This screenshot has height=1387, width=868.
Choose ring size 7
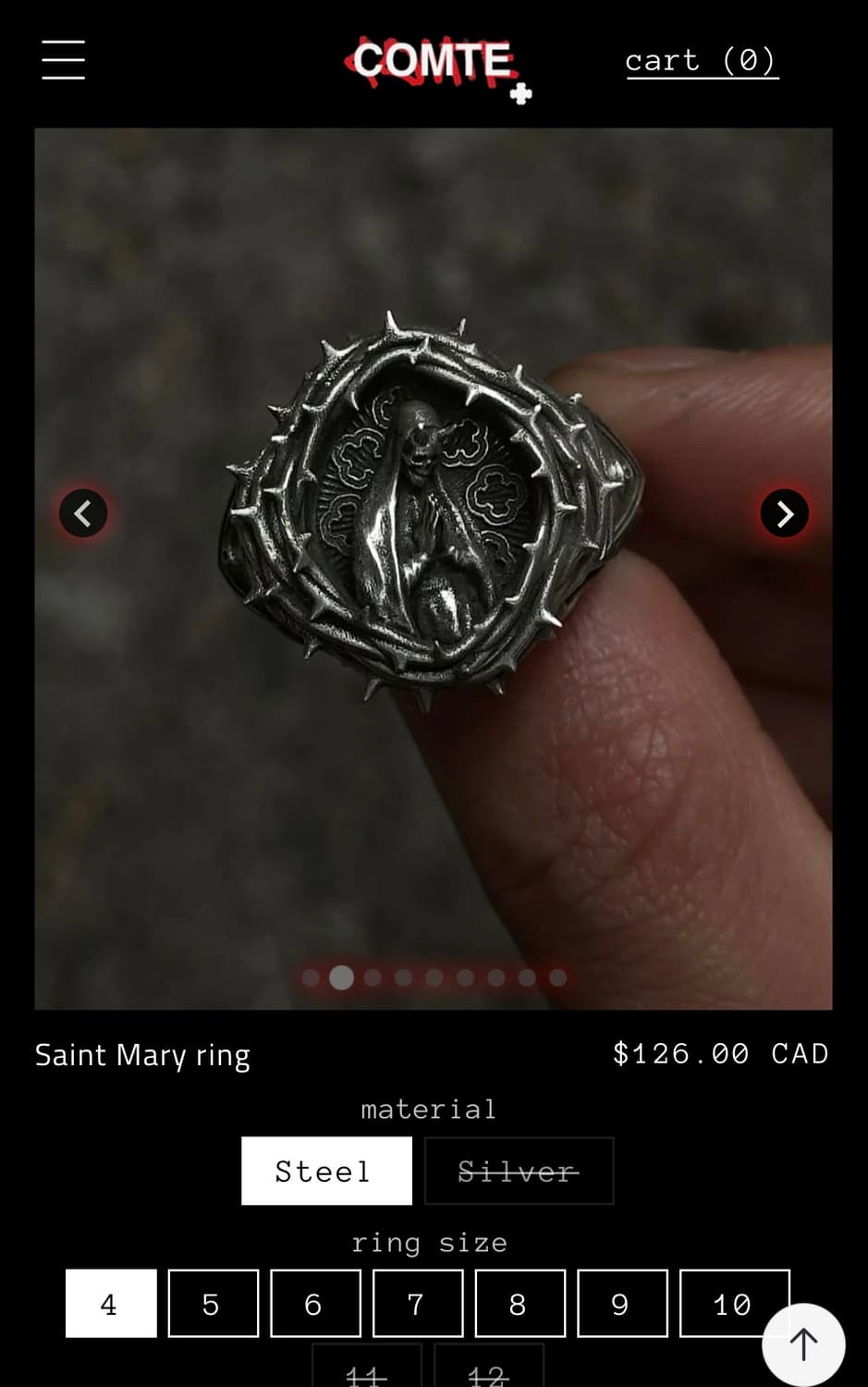click(417, 1303)
